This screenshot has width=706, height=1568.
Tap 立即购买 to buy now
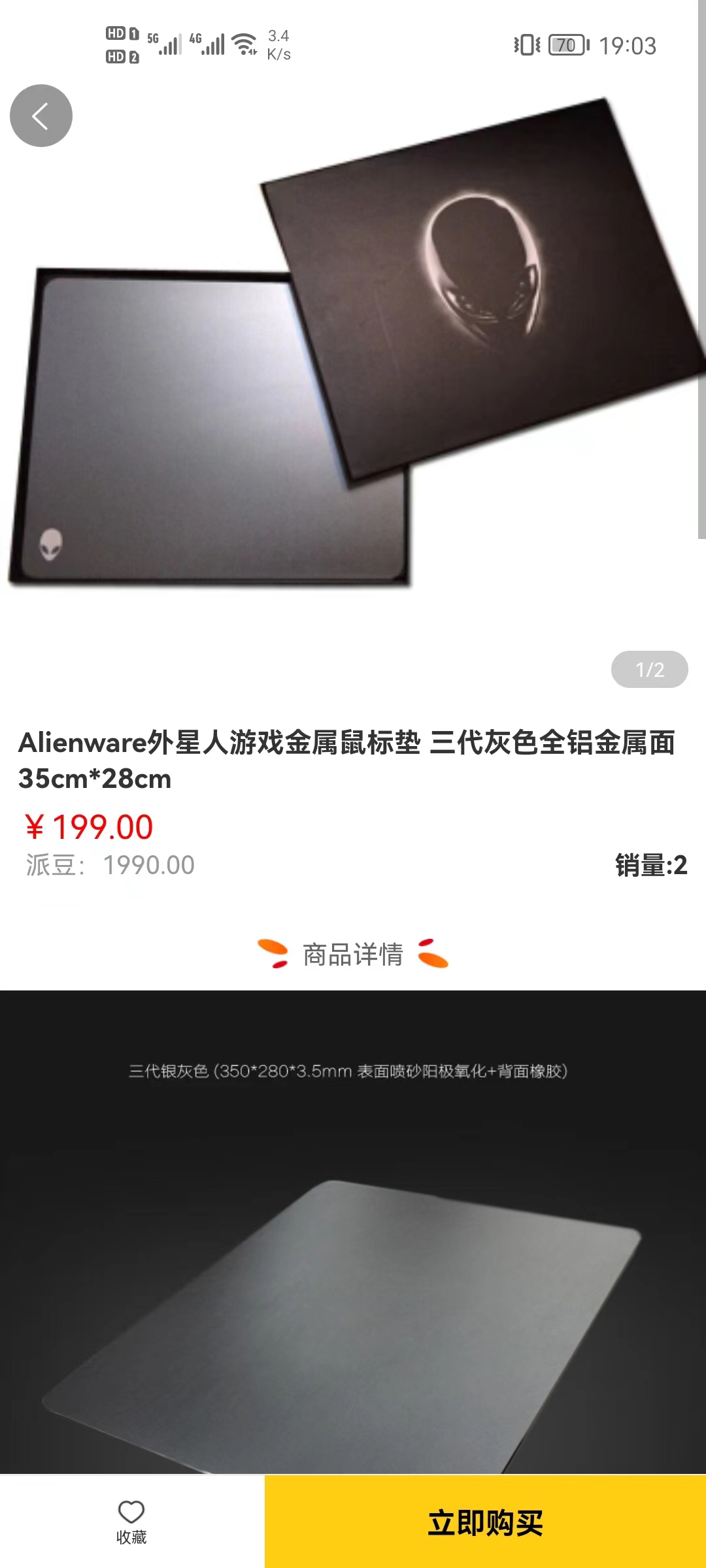485,1522
